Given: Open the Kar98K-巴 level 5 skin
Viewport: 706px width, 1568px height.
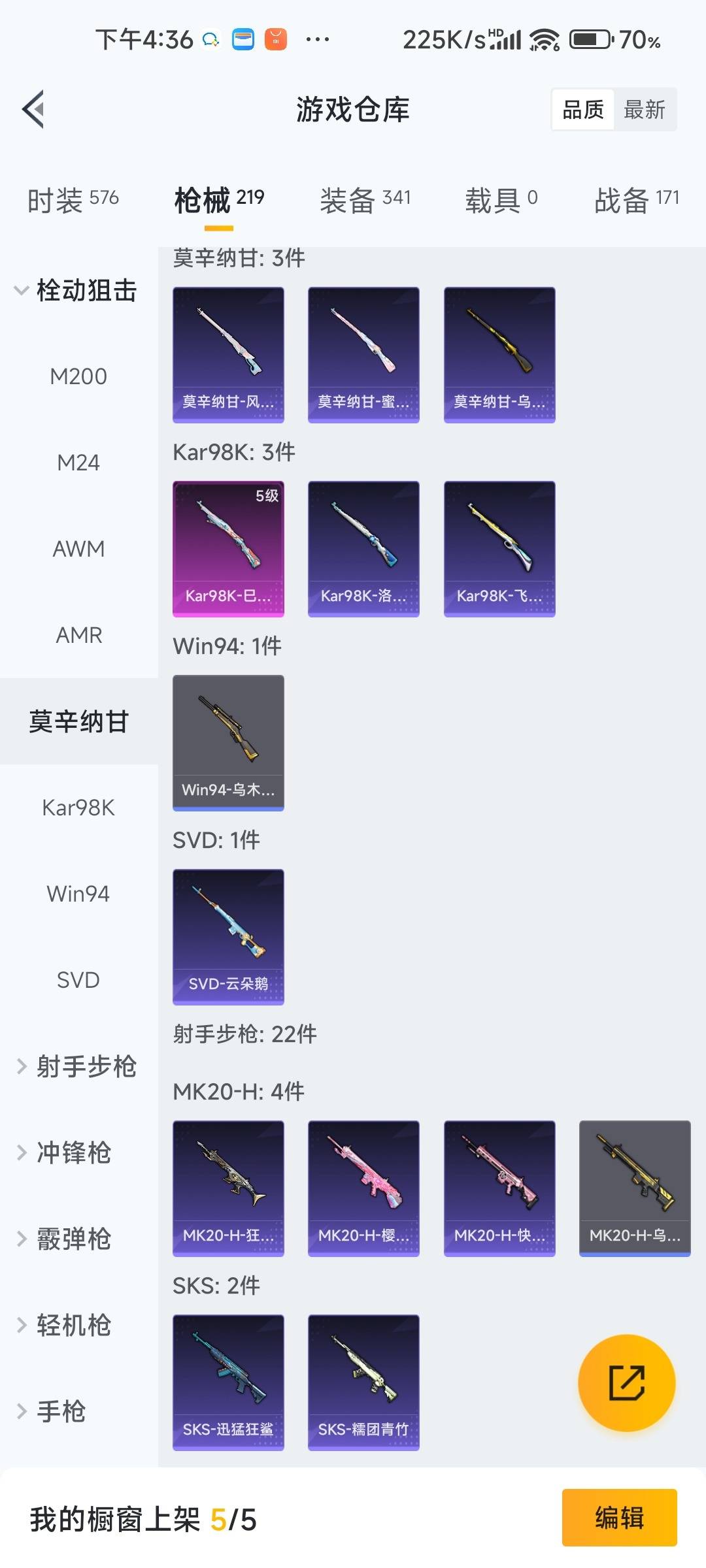Looking at the screenshot, I should pos(227,547).
